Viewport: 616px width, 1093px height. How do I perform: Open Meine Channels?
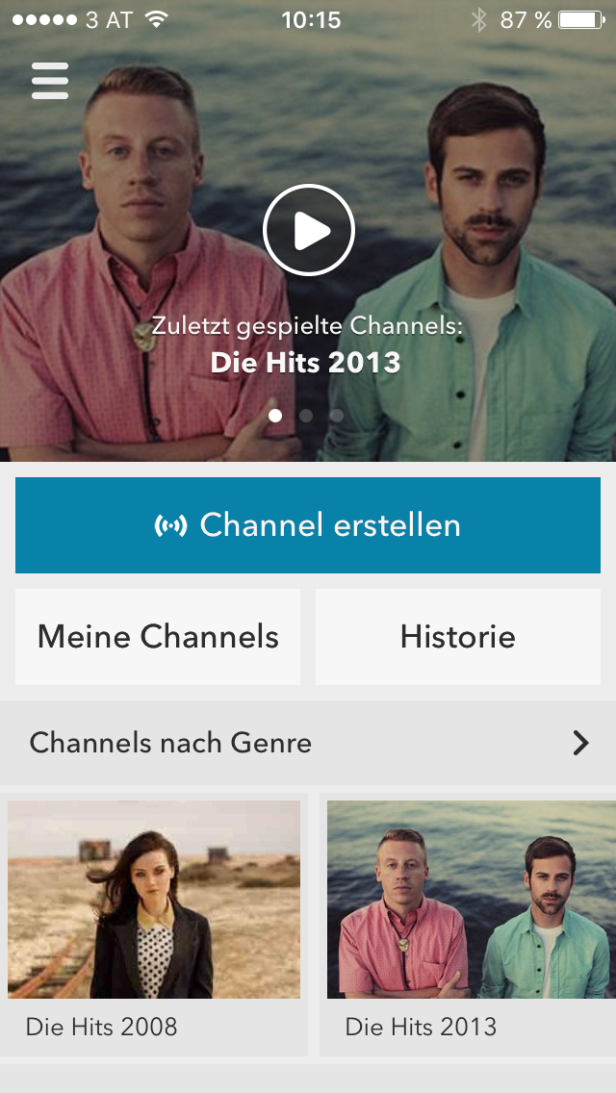click(158, 637)
